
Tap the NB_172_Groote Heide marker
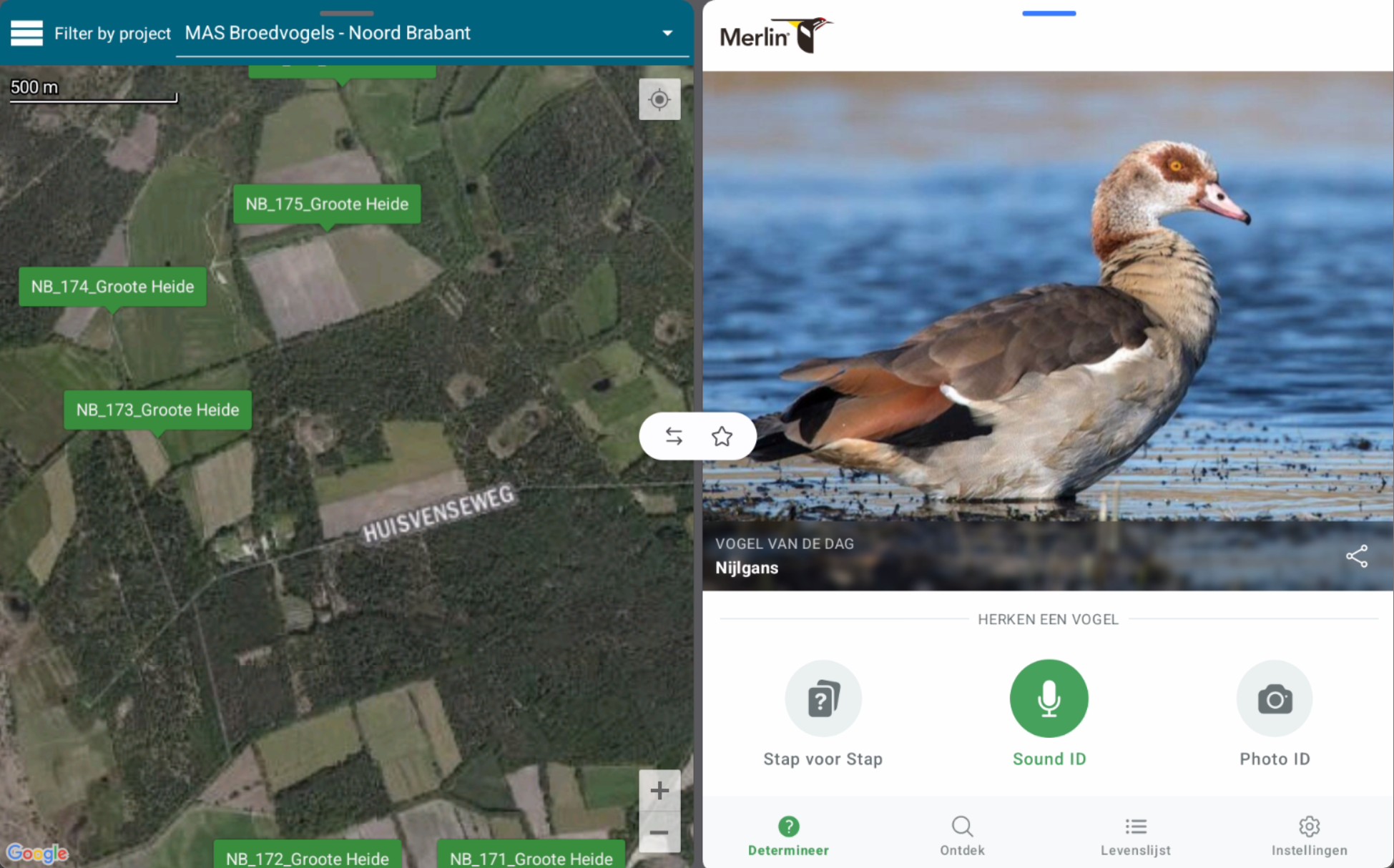pos(307,857)
